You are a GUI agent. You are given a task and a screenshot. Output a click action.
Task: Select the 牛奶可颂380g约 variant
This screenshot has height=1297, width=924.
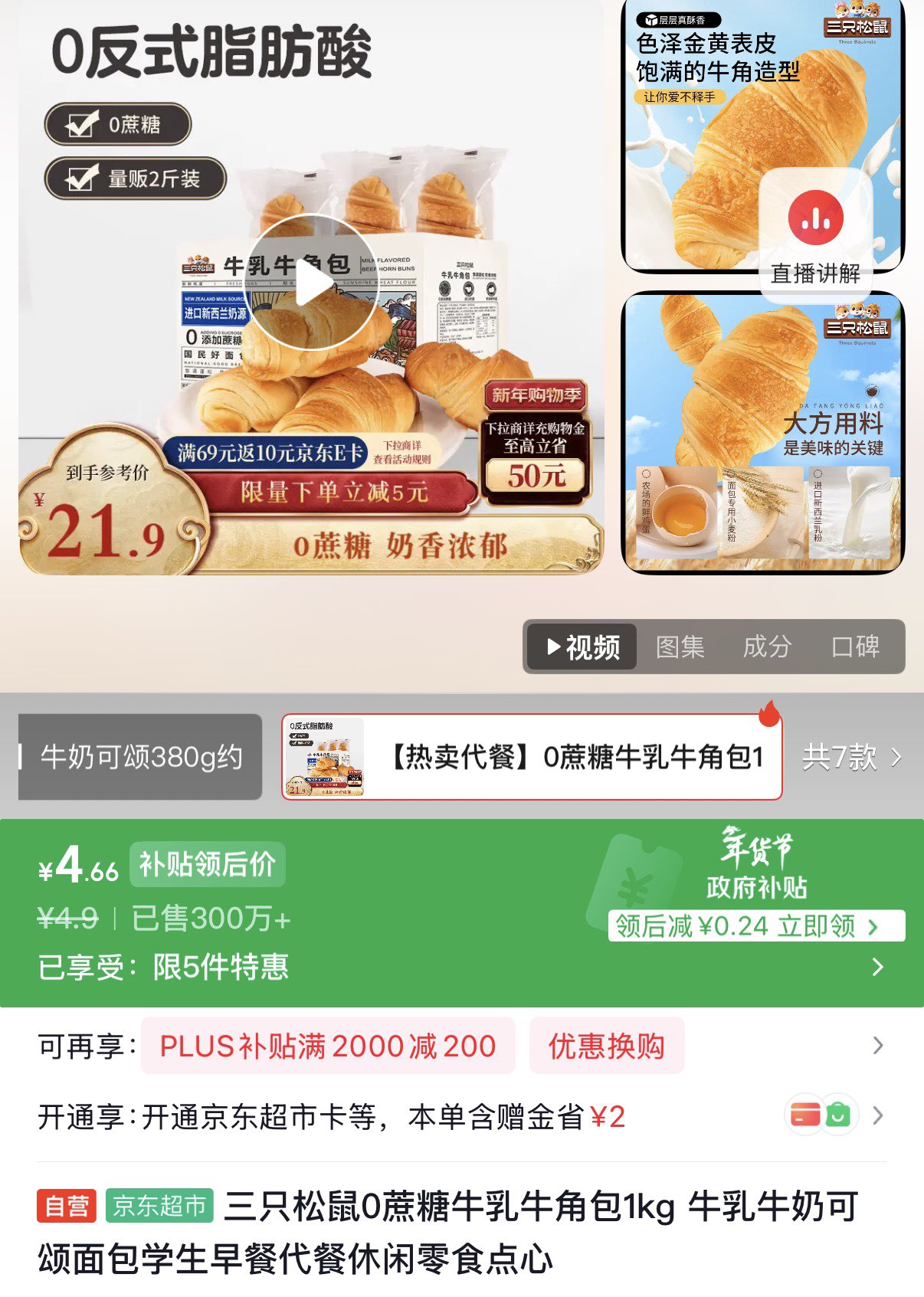pos(141,757)
